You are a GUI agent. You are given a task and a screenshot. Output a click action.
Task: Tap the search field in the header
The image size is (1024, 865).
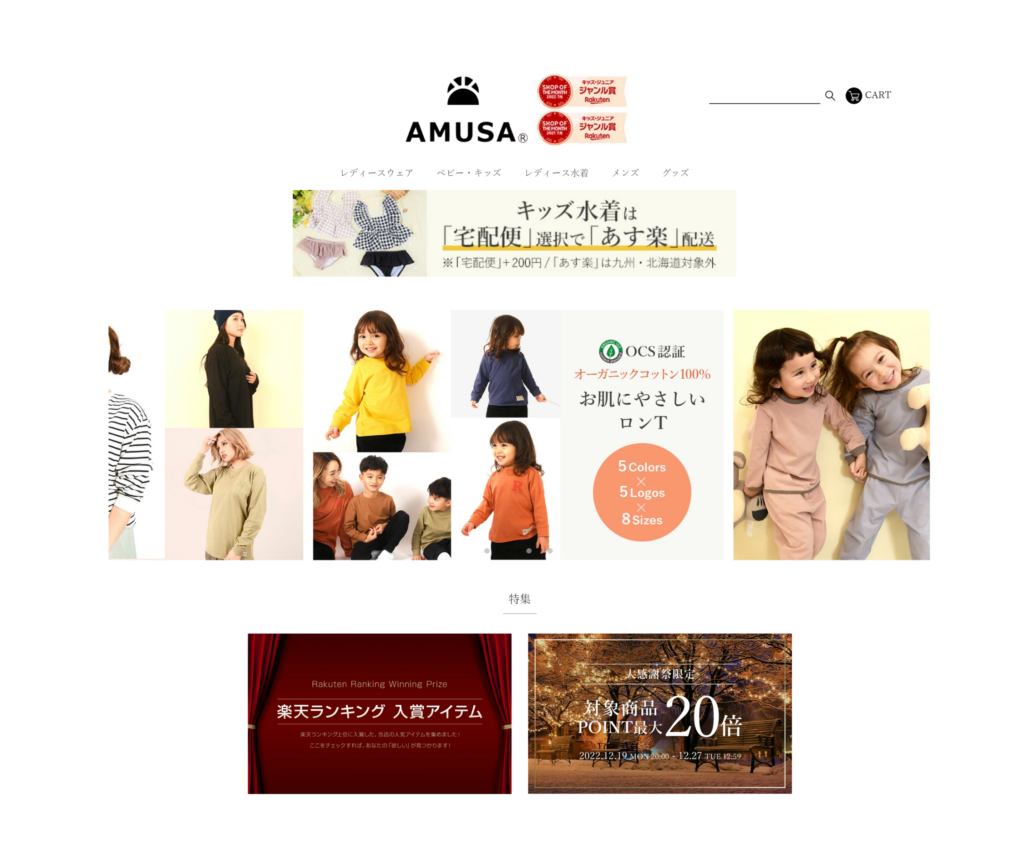(x=764, y=95)
